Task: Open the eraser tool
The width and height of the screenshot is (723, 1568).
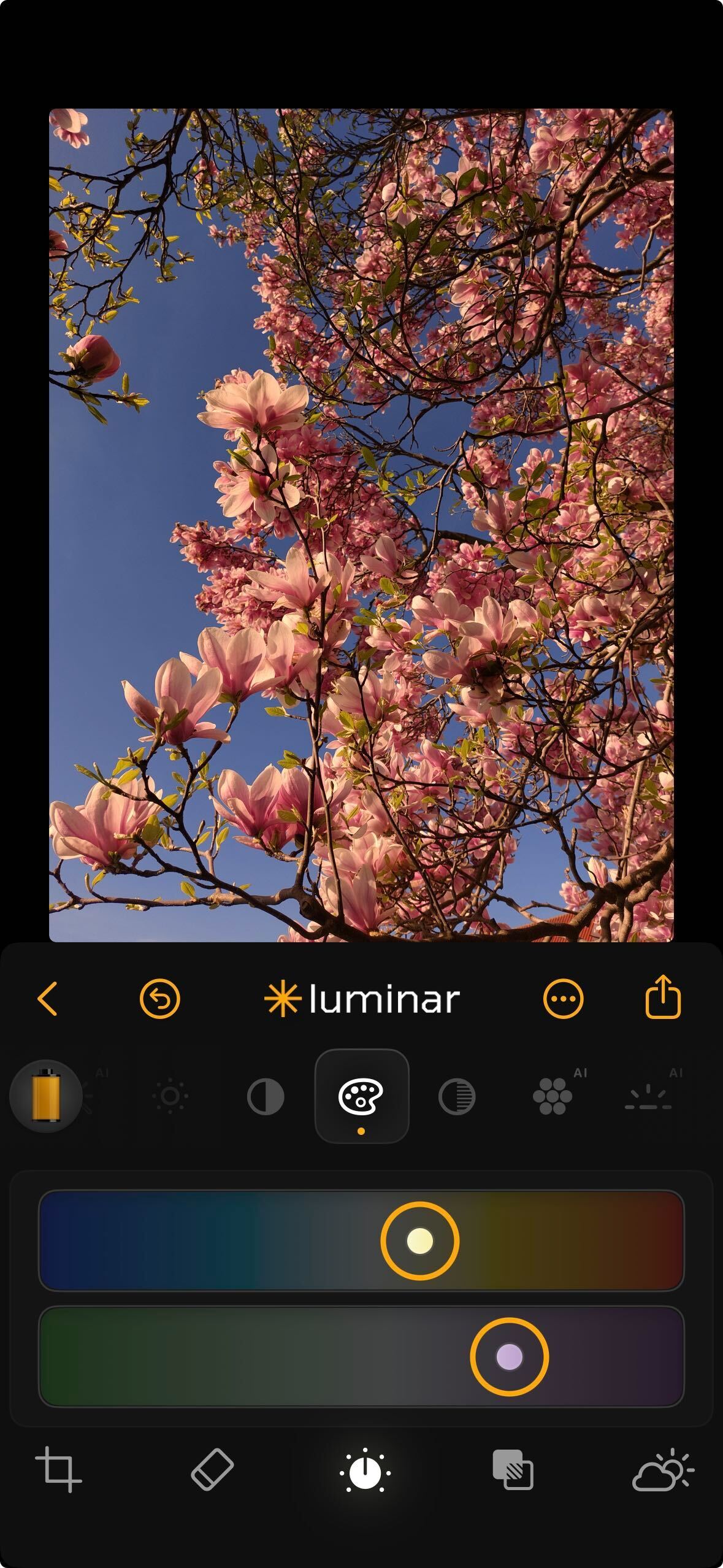Action: [x=212, y=1469]
